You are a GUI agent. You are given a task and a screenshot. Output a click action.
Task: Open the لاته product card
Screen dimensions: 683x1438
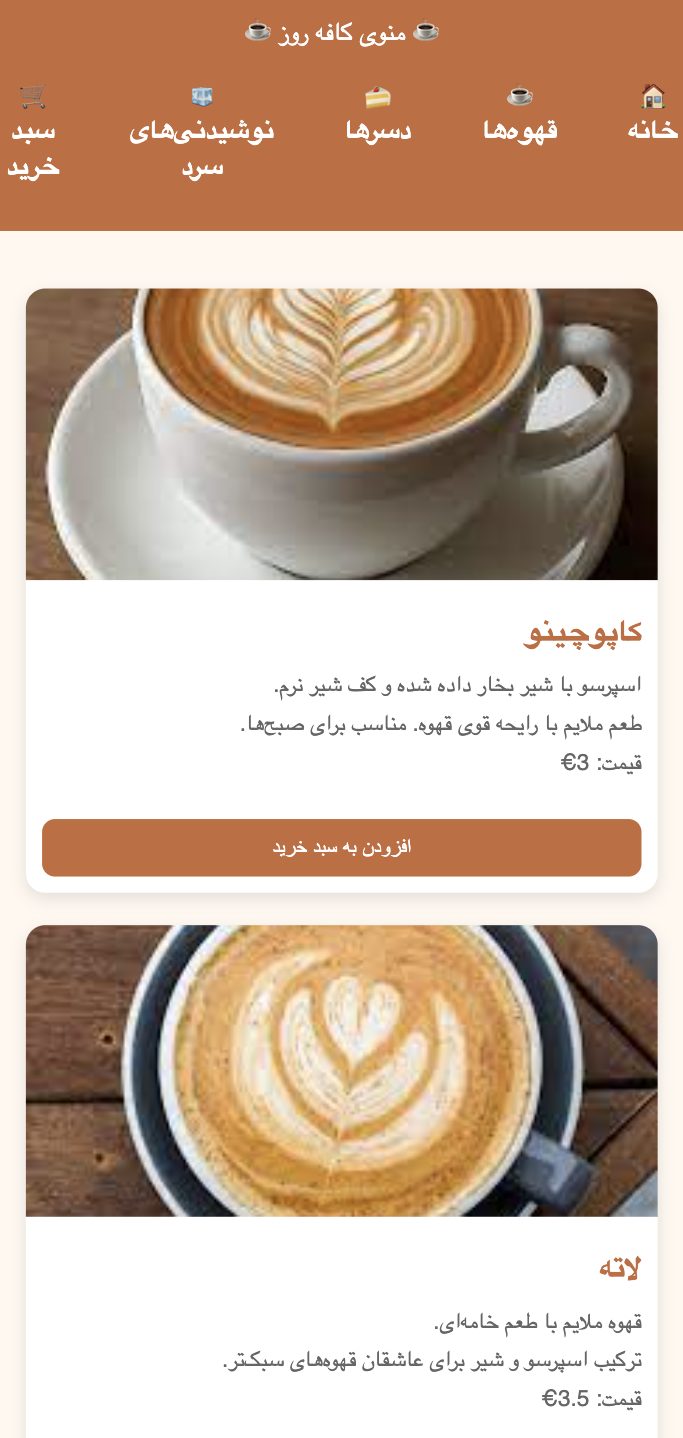point(341,1181)
